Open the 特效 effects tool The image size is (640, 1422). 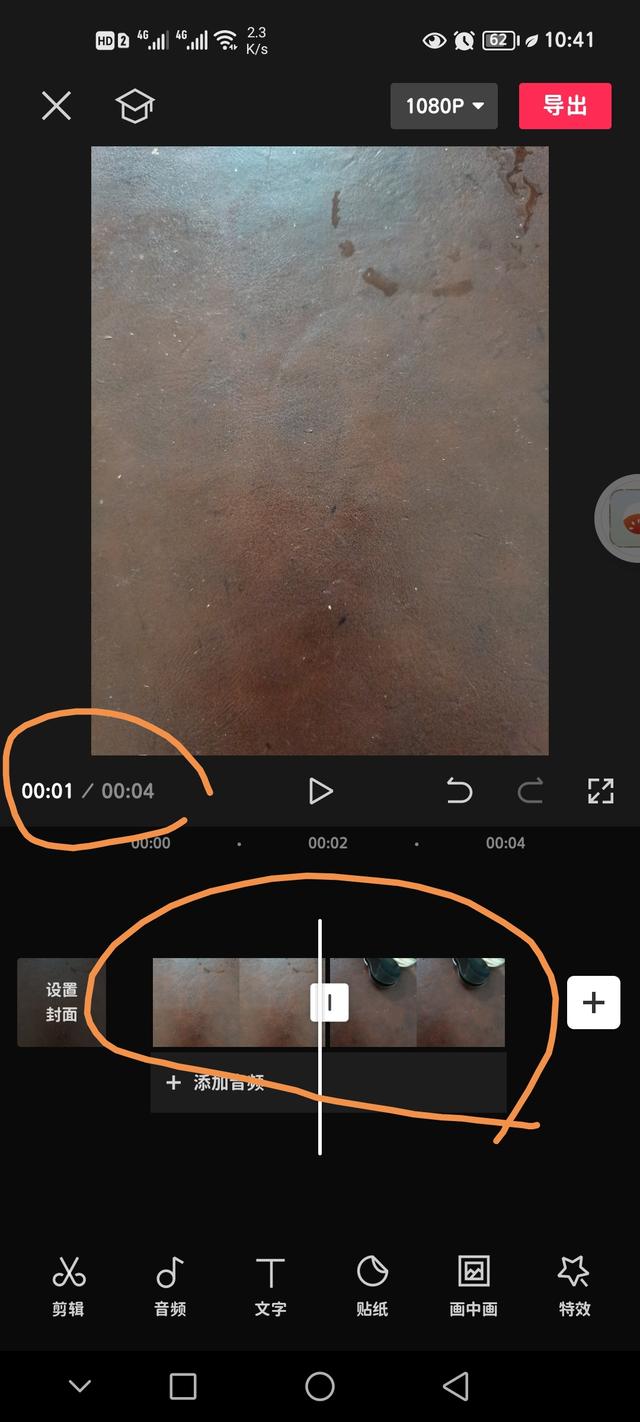(574, 1285)
